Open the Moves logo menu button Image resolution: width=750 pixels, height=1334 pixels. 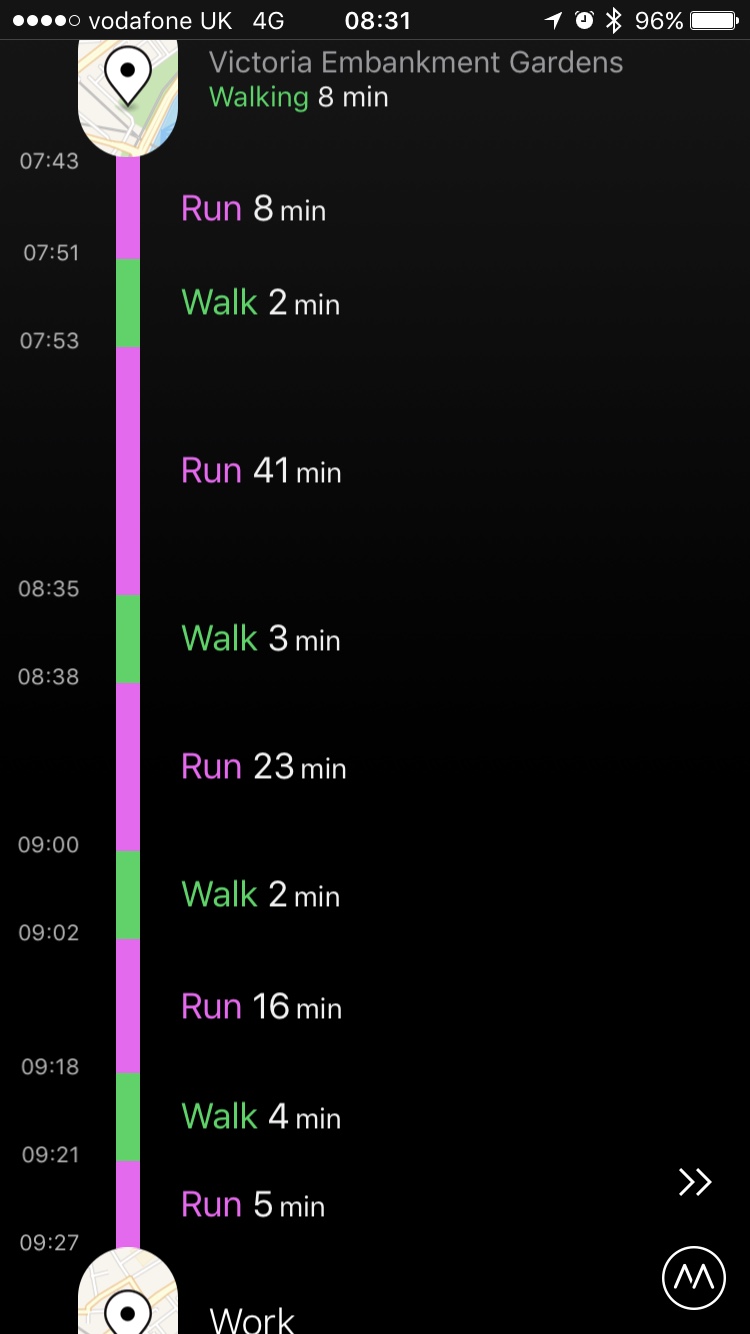pyautogui.click(x=693, y=1277)
